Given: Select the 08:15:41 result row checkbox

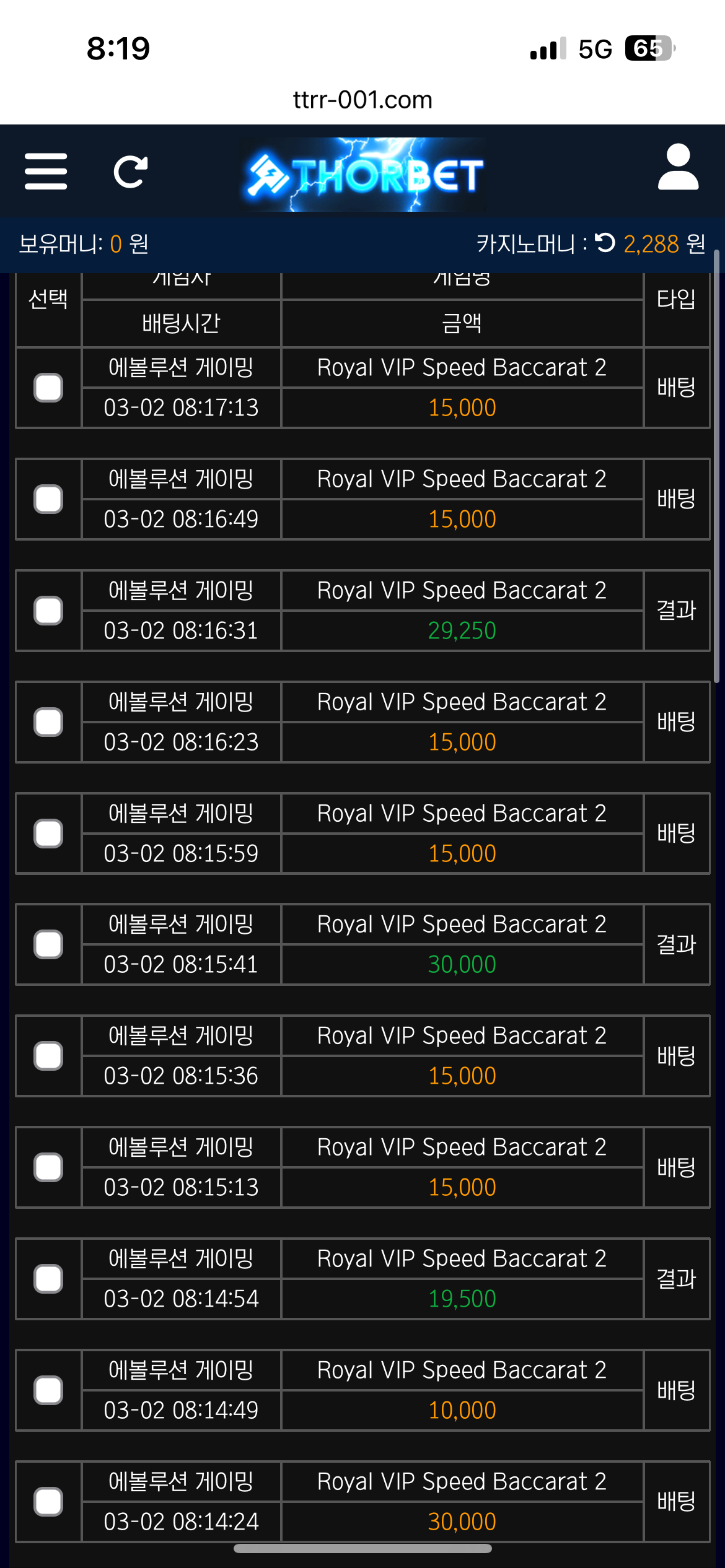Looking at the screenshot, I should [x=48, y=944].
